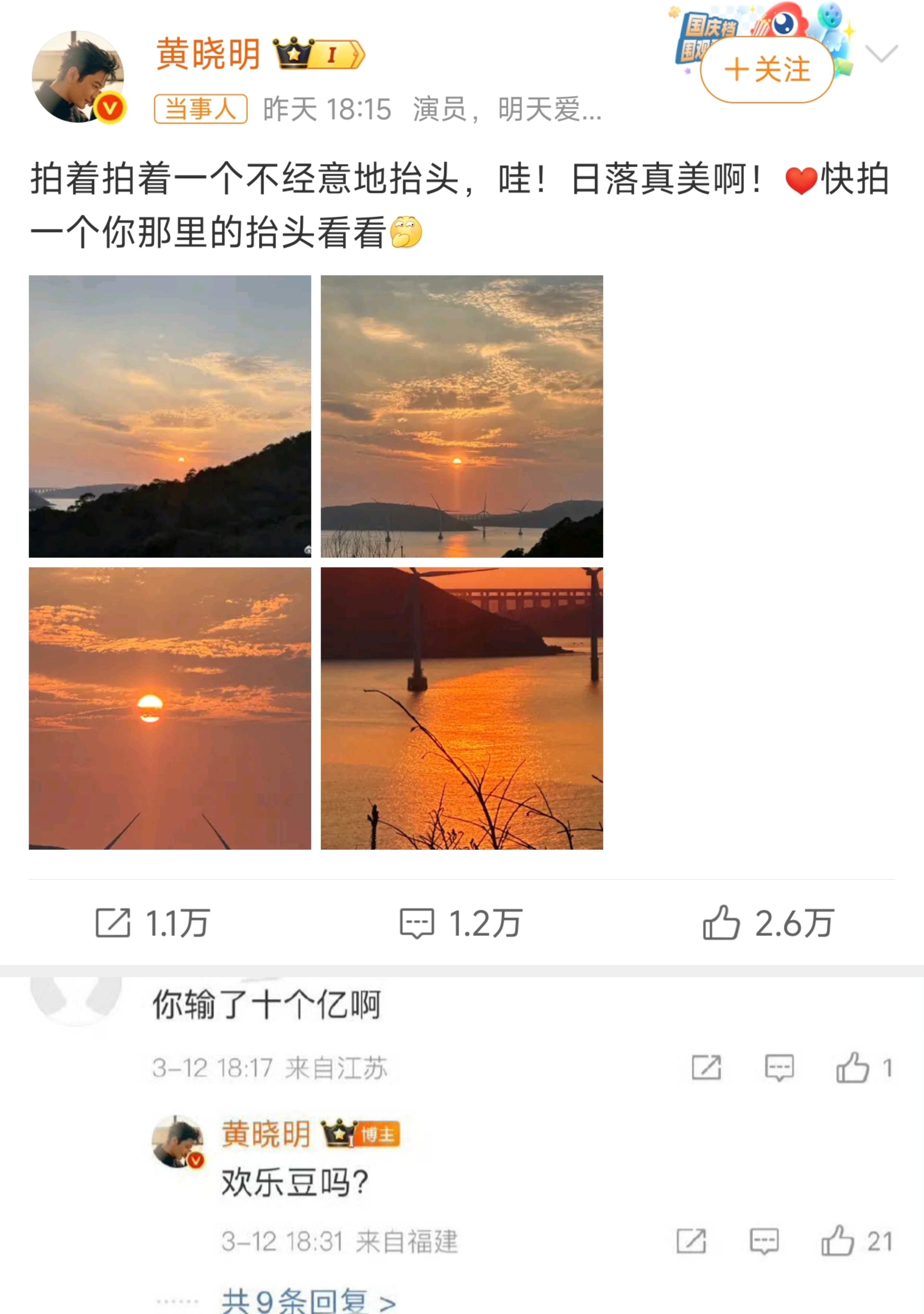Screen dimensions: 924x1314
Task: Open the third photo of the close-up sun
Action: click(x=170, y=708)
